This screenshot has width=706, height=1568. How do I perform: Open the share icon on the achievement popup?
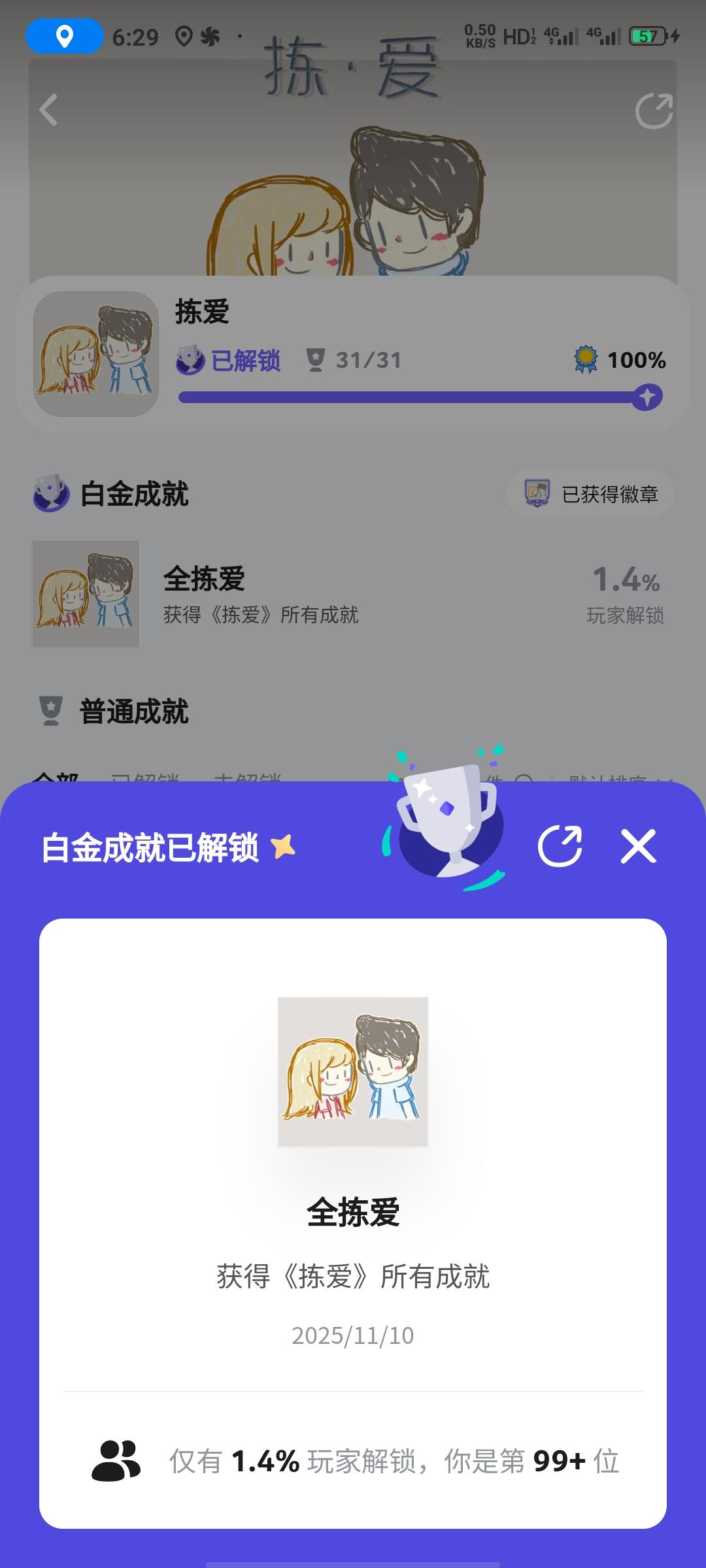[561, 847]
